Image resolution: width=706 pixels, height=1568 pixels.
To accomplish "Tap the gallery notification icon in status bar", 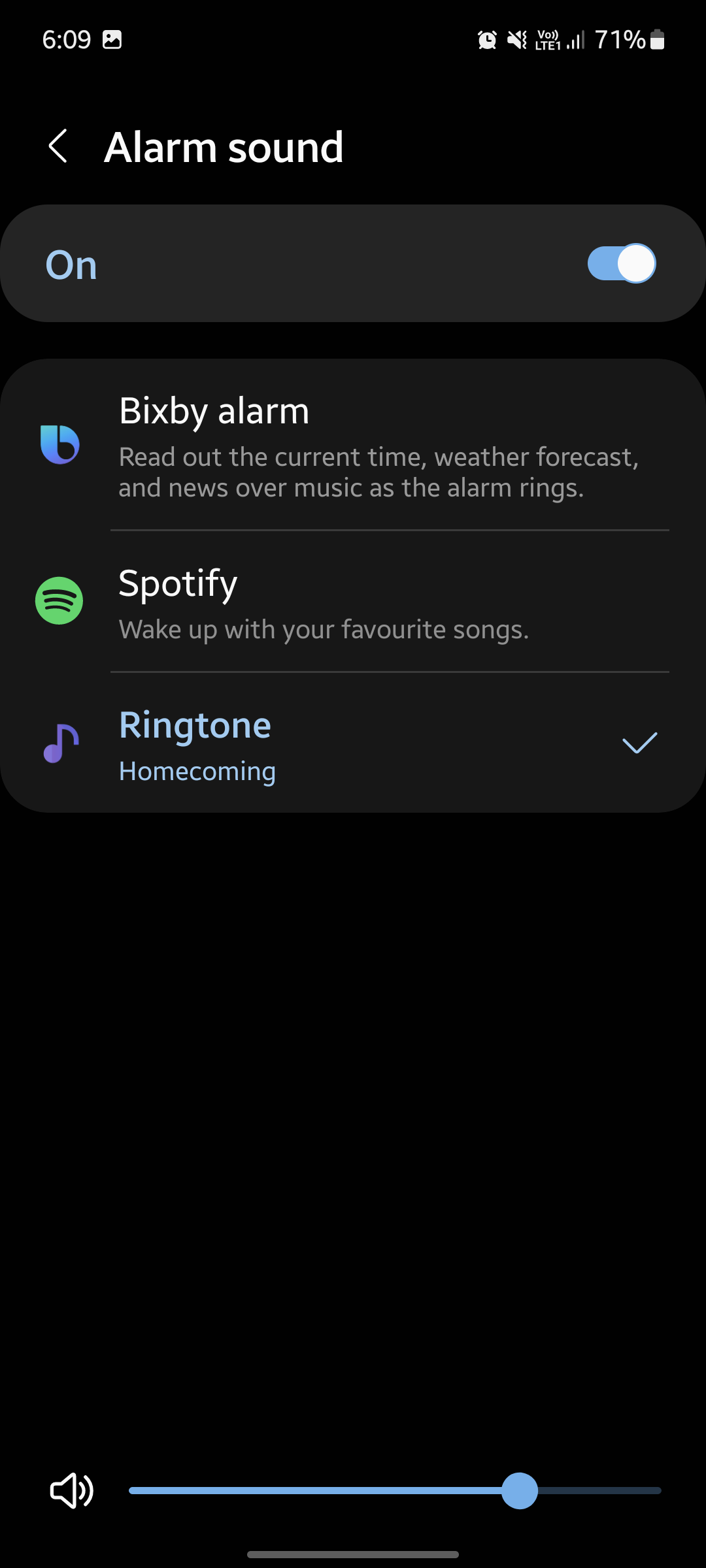I will [x=114, y=40].
